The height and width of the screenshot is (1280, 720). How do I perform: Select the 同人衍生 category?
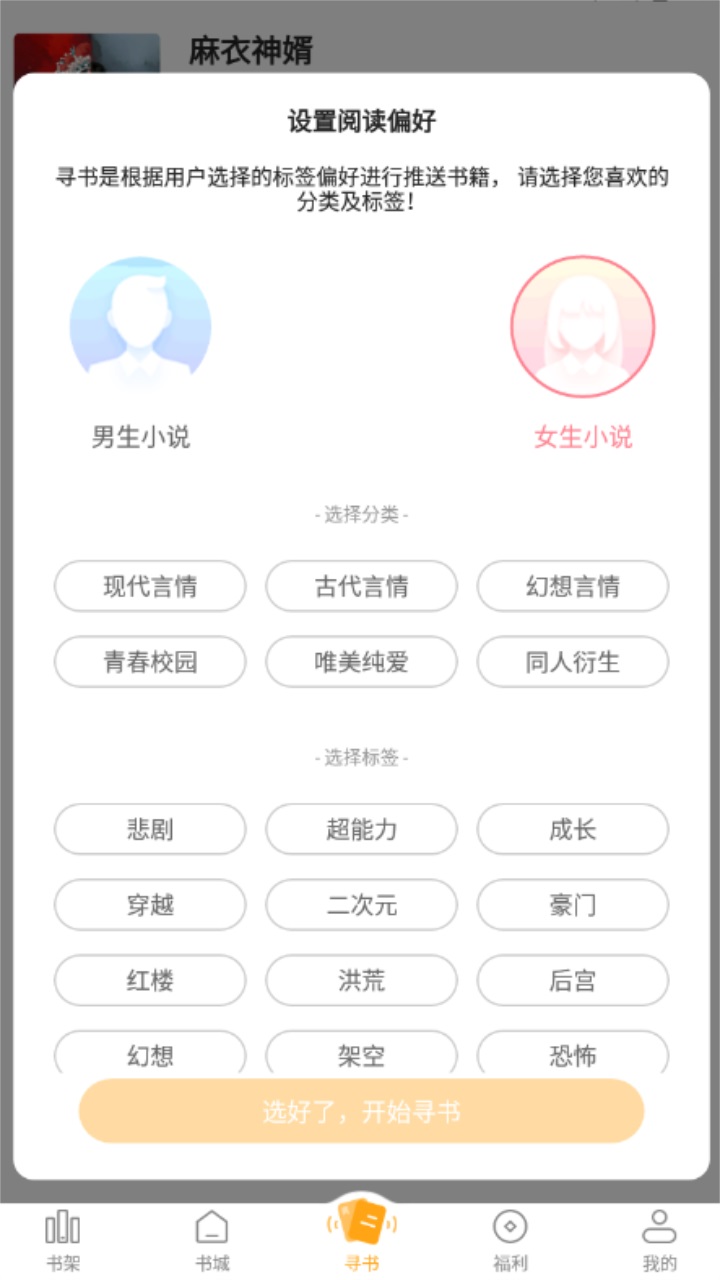click(x=571, y=662)
